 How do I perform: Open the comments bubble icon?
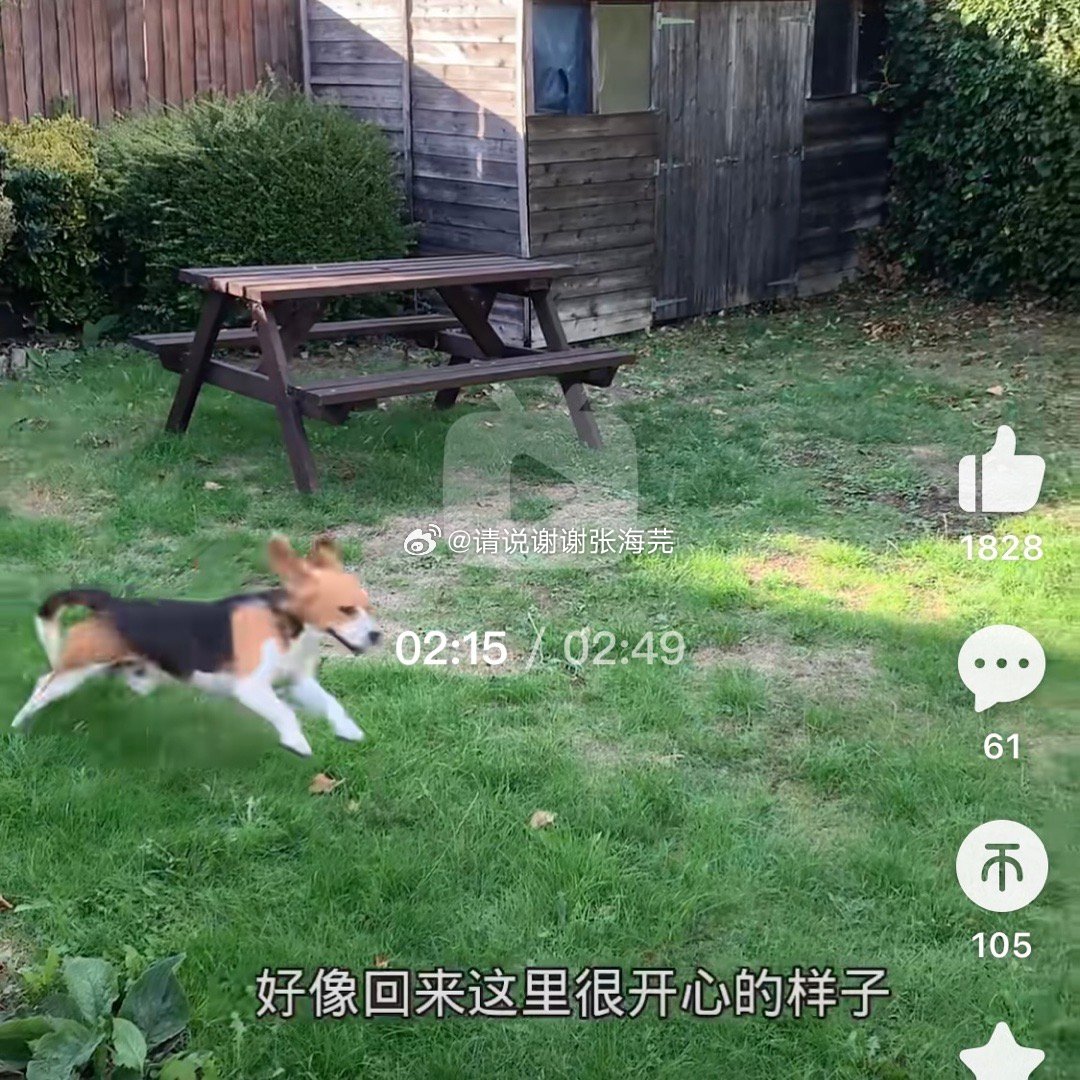point(1001,666)
